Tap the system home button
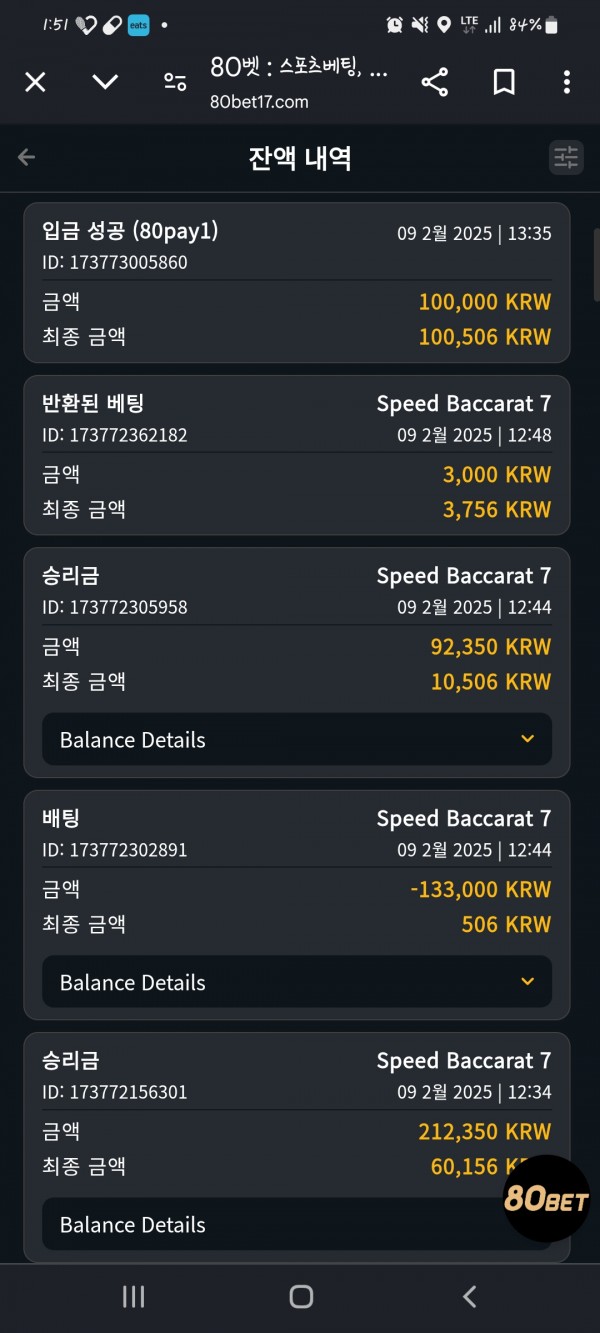600x1333 pixels. pyautogui.click(x=301, y=1297)
